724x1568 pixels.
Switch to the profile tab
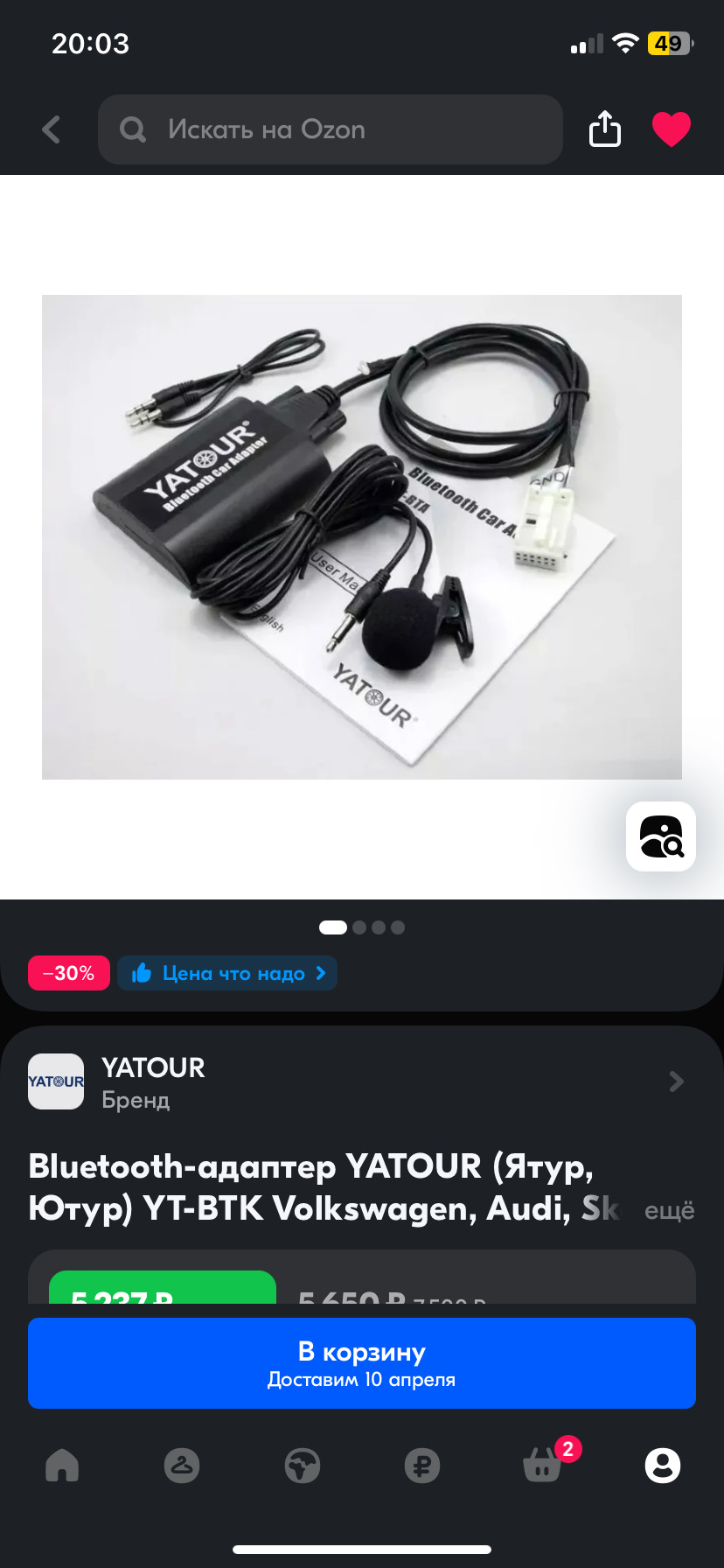[x=662, y=1465]
